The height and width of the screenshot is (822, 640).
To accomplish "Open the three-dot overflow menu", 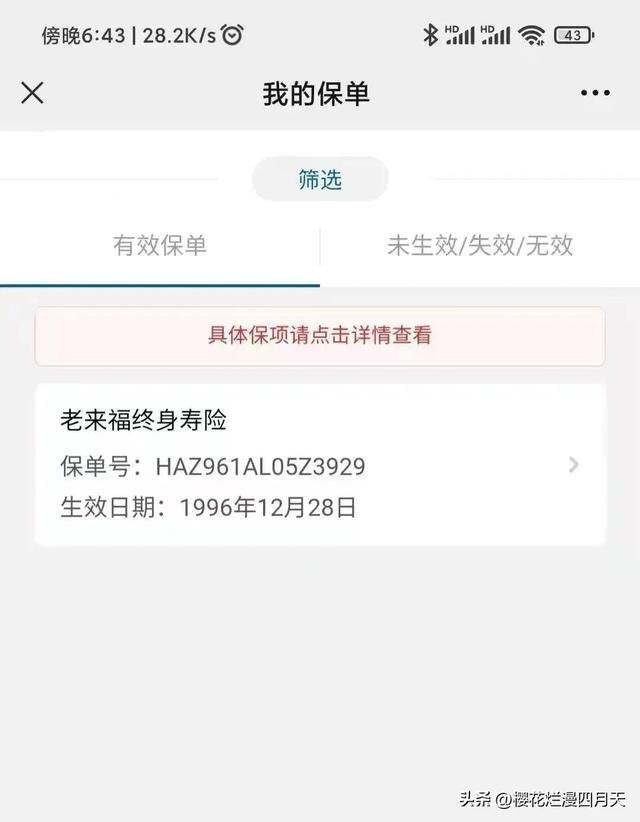I will (594, 93).
